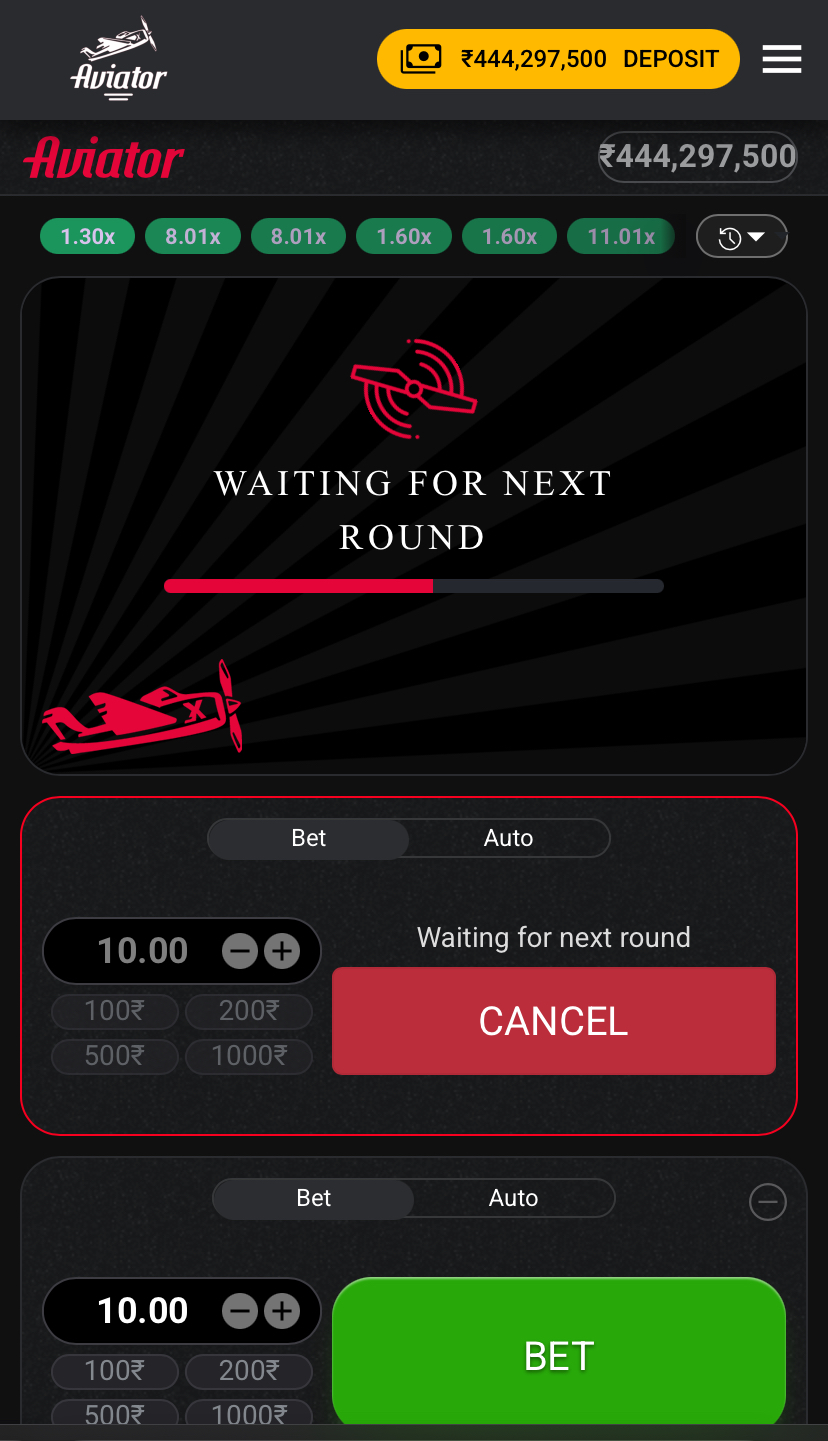Cancel the pending bet

point(553,1021)
